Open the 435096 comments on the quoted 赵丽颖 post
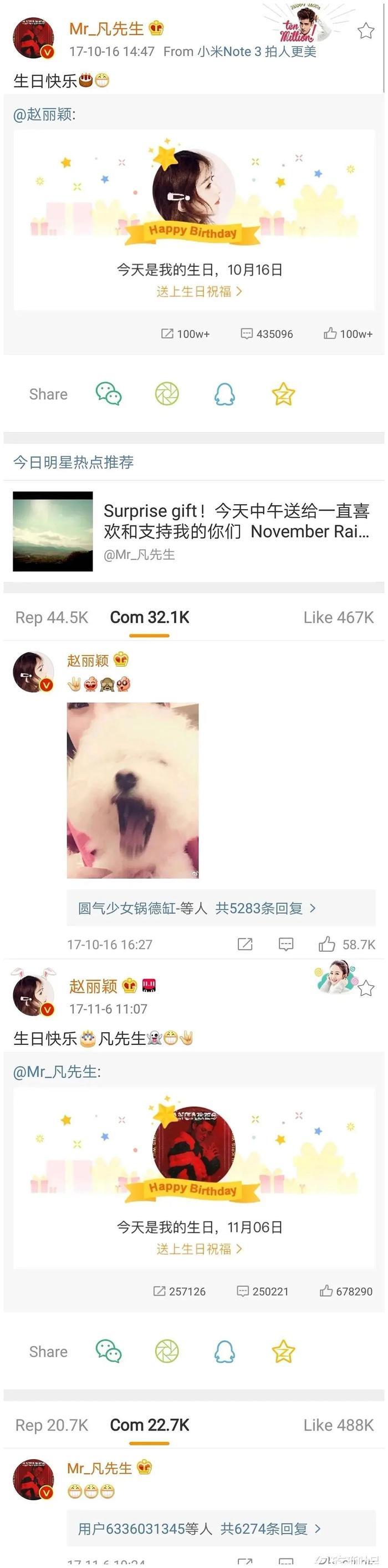This screenshot has width=388, height=1568. click(267, 333)
